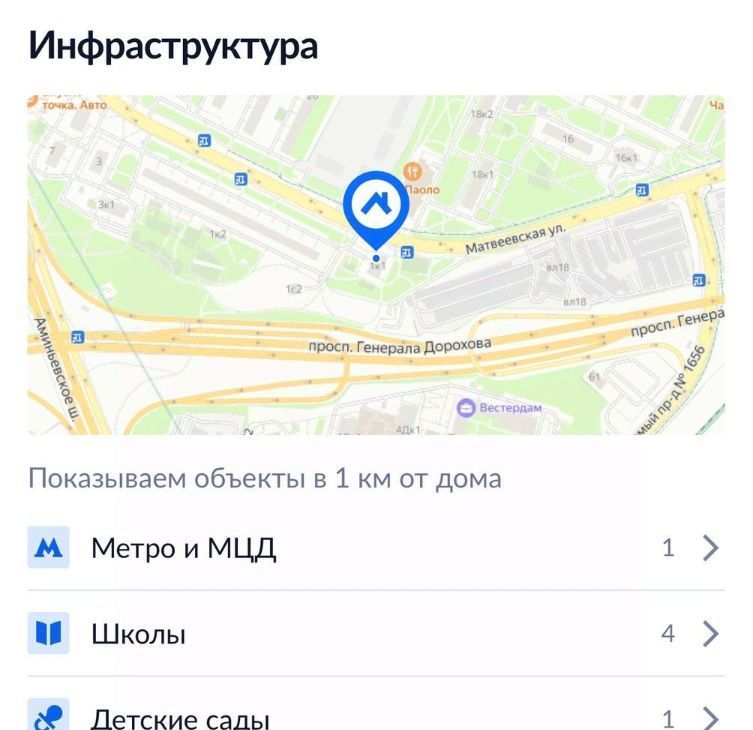753x730 pixels.
Task: Open the Детские сады list
Action: point(375,716)
